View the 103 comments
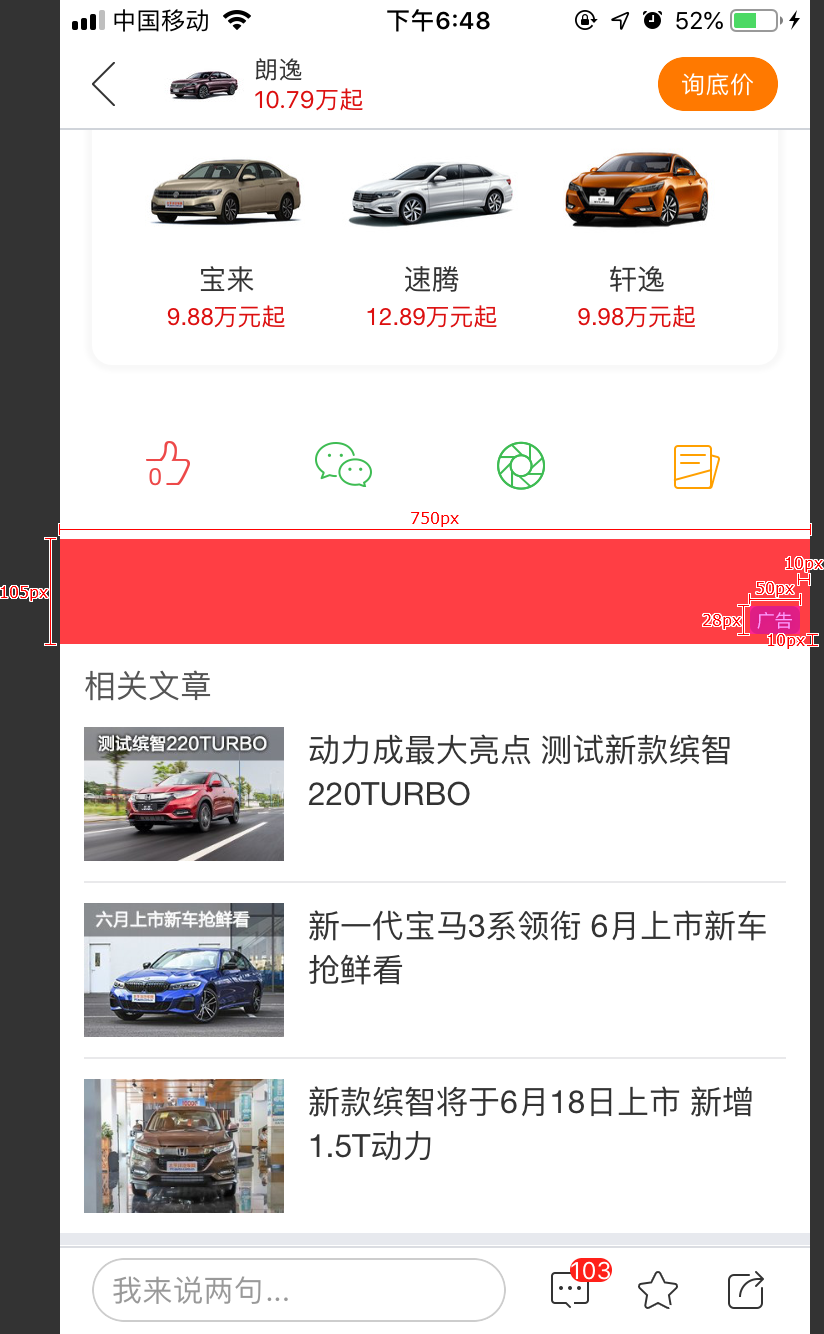Viewport: 824px width, 1334px height. point(571,1289)
